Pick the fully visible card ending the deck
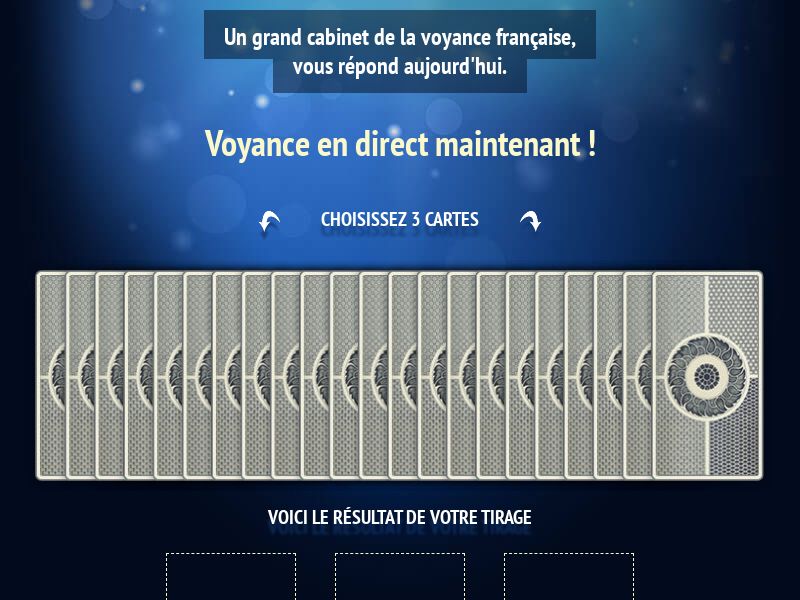 point(707,375)
